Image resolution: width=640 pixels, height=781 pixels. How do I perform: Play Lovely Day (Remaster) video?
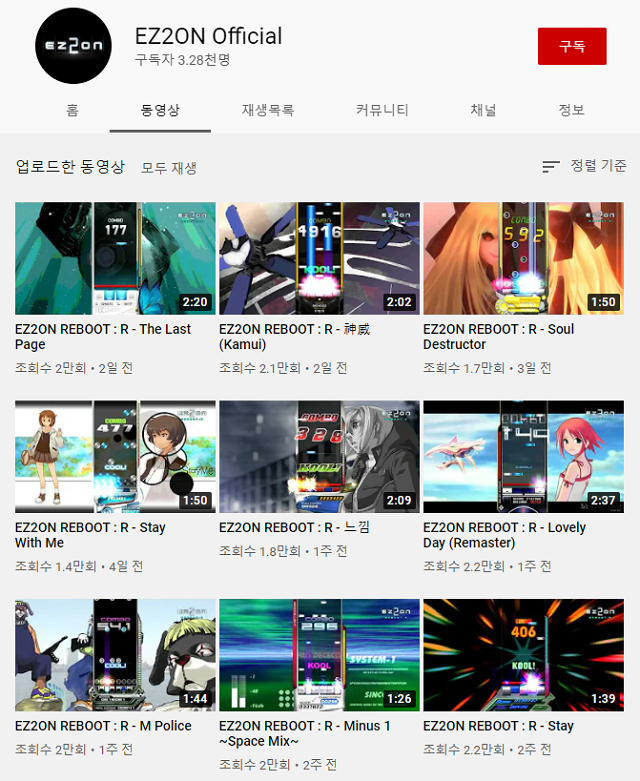pyautogui.click(x=523, y=457)
